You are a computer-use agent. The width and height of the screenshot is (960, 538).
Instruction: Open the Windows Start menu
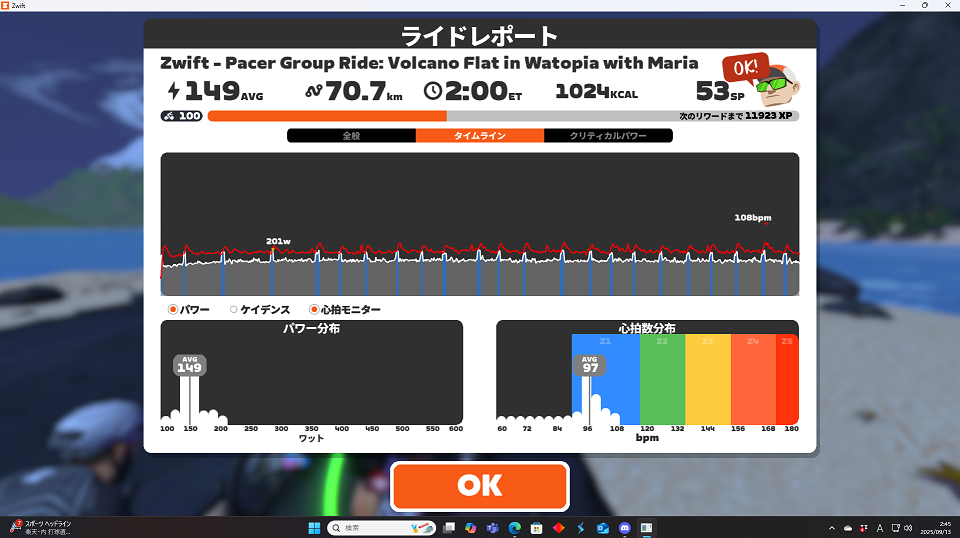(312, 527)
